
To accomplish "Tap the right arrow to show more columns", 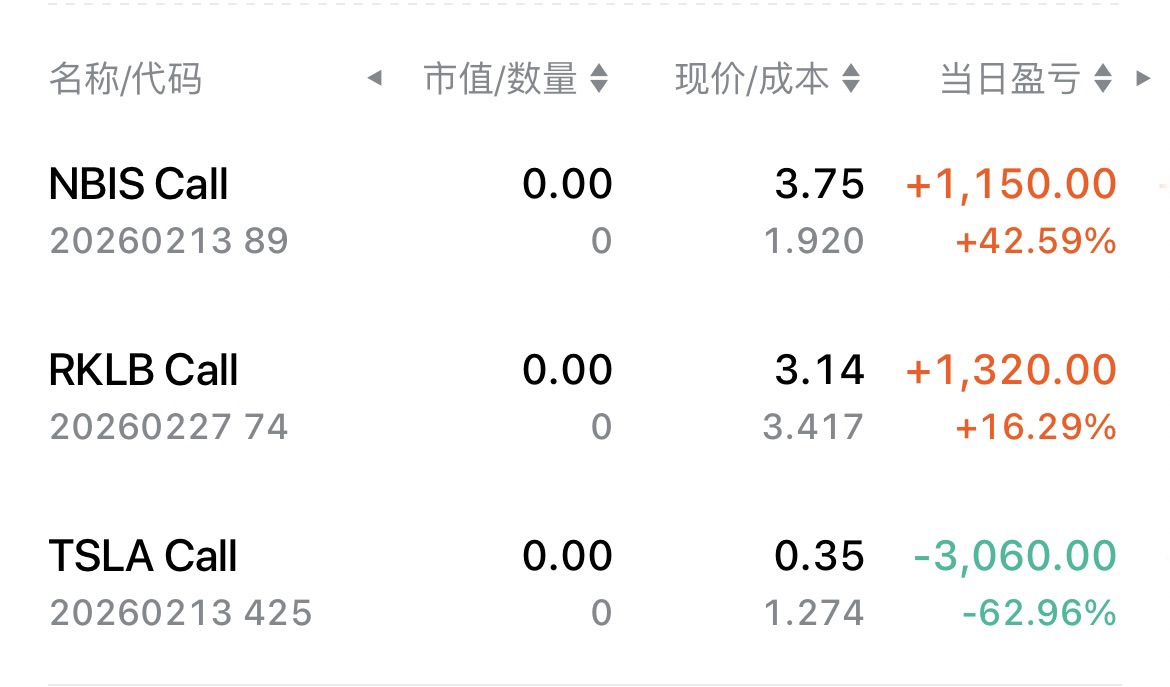I will 1142,78.
